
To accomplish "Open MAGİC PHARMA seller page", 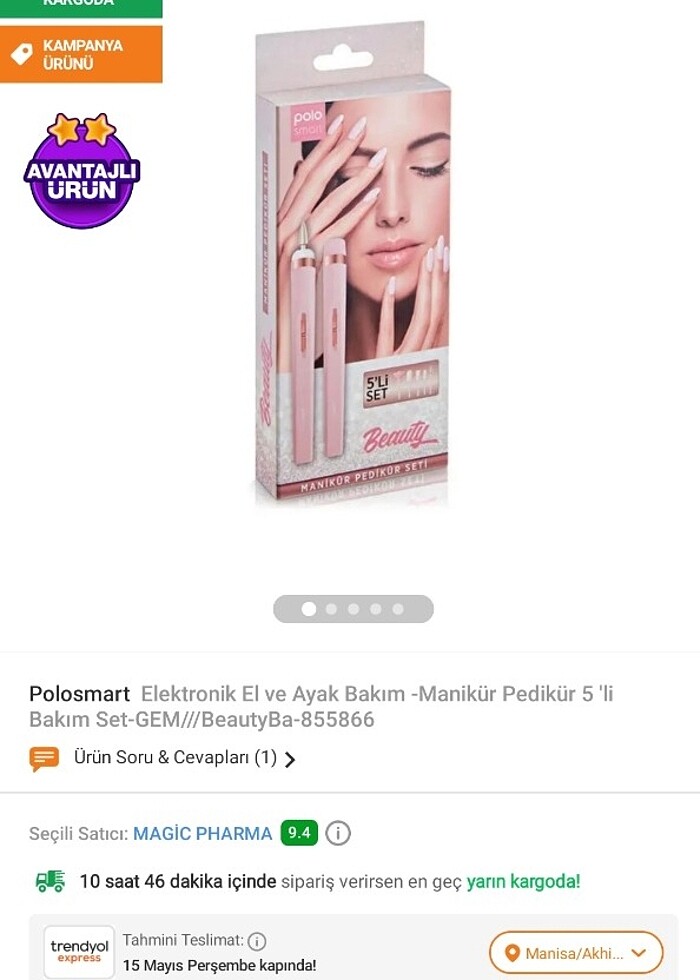I will [x=202, y=833].
